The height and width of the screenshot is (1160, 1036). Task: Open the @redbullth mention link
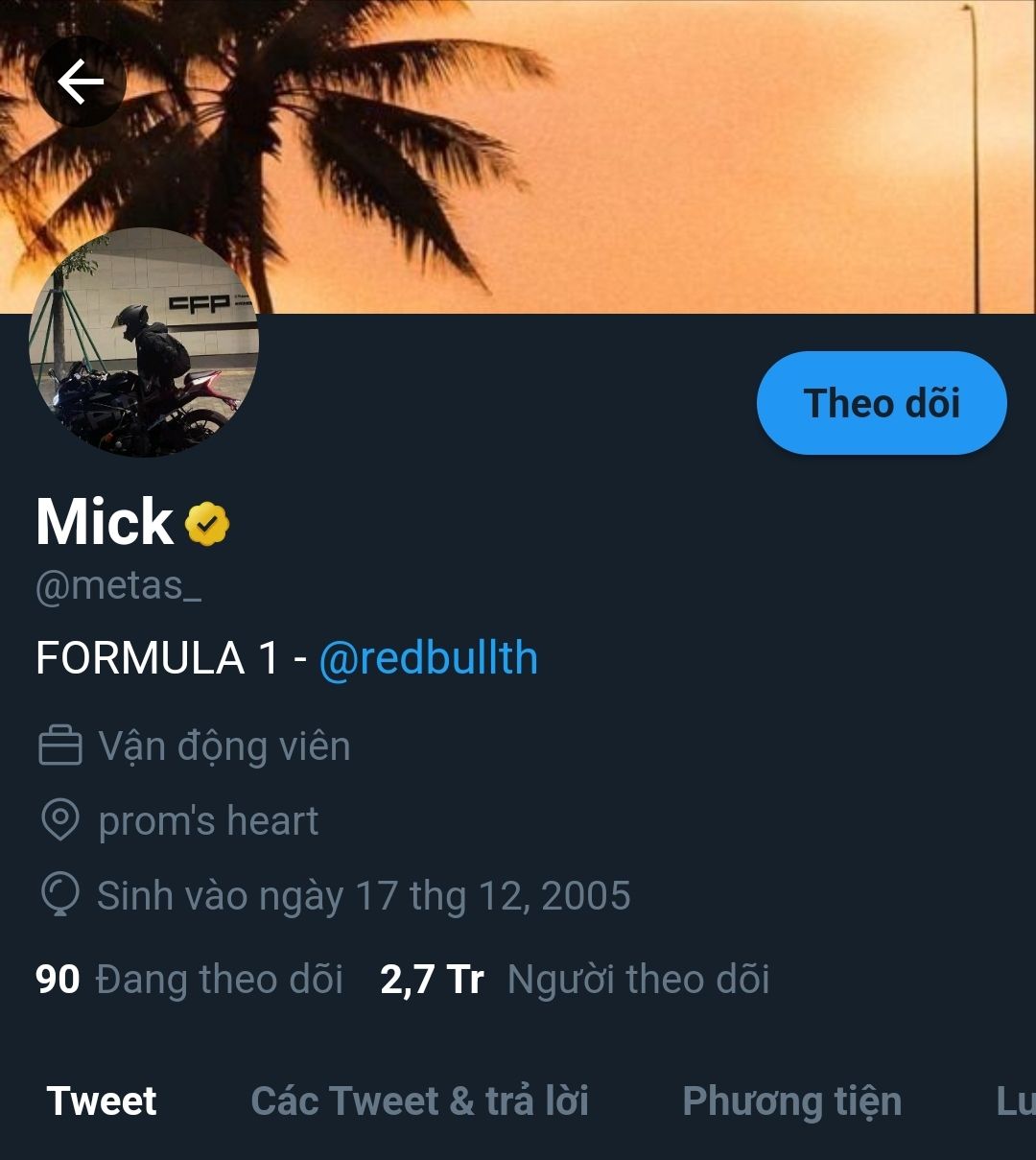click(x=428, y=658)
